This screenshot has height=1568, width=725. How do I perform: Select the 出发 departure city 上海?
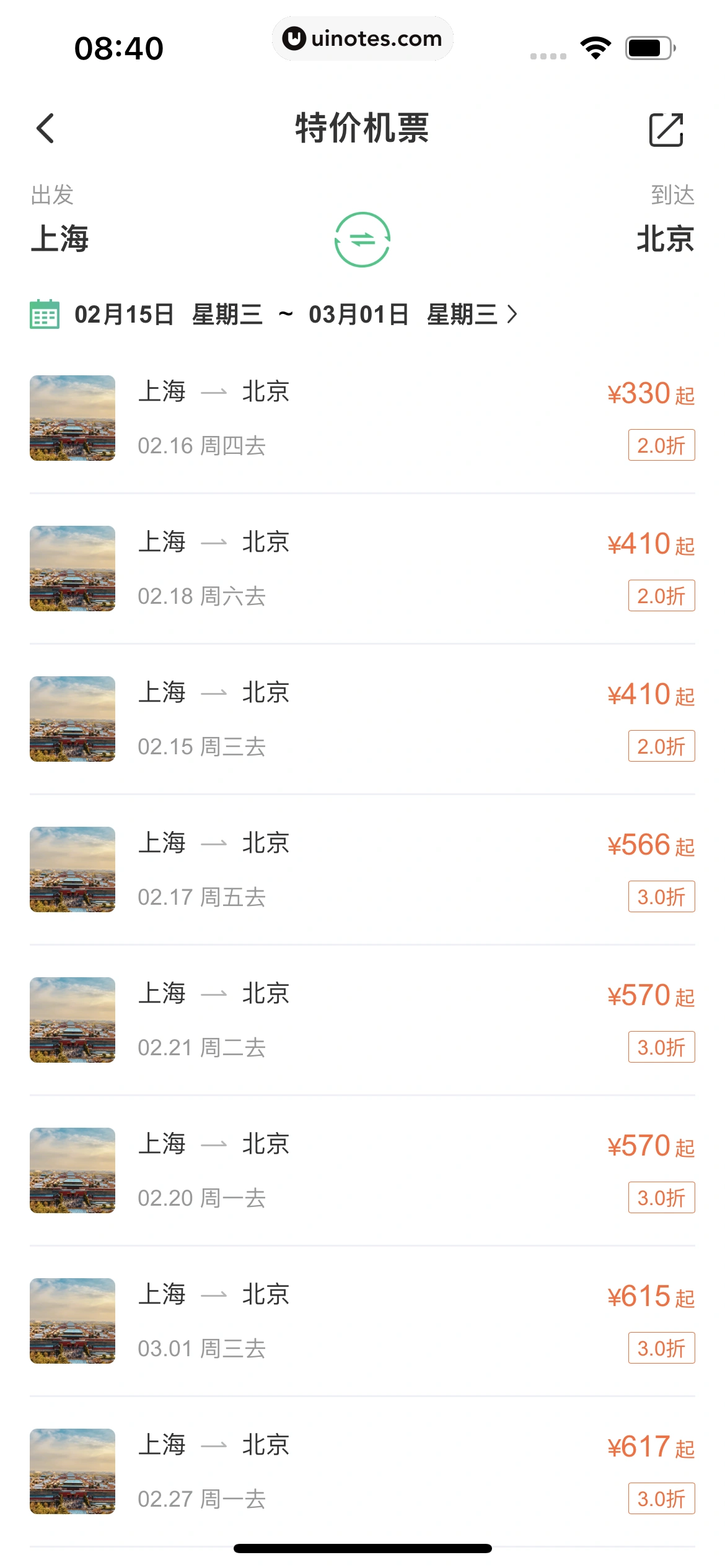coord(61,240)
